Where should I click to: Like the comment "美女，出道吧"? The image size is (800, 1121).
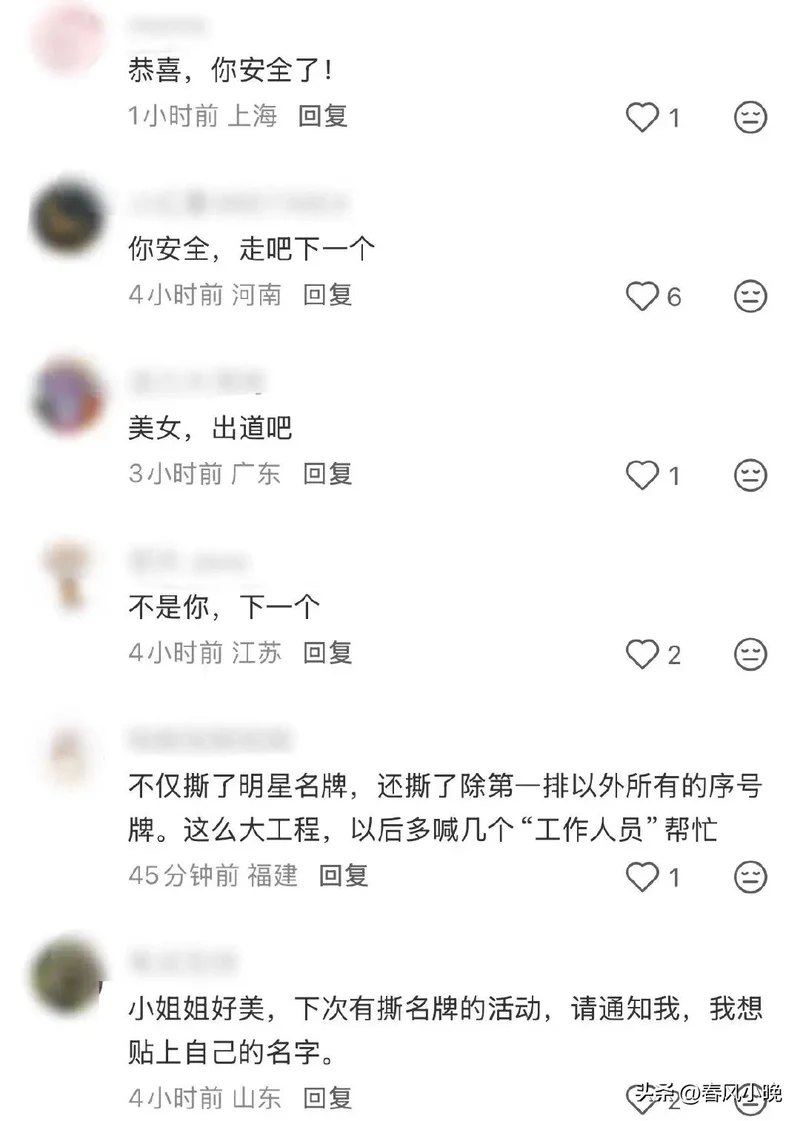point(643,475)
